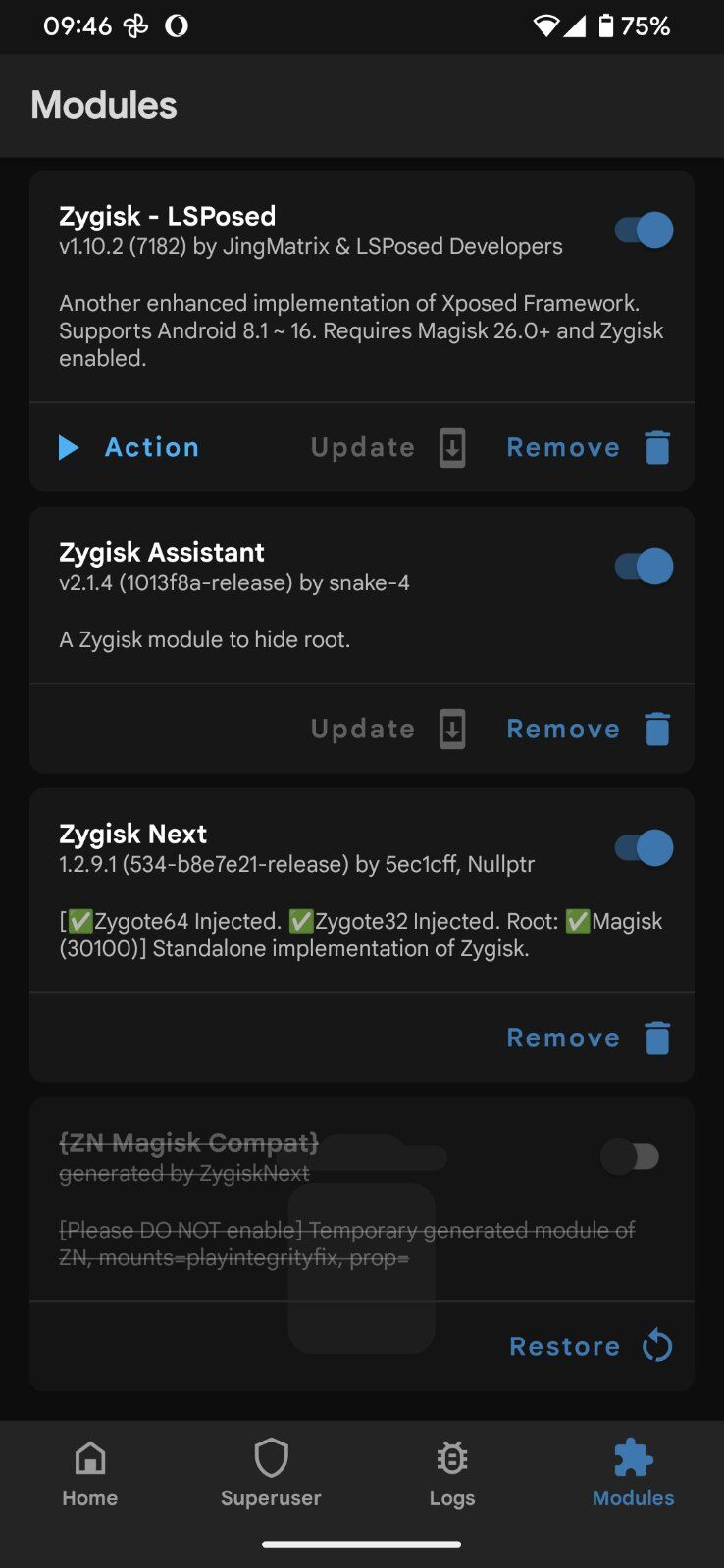Image resolution: width=724 pixels, height=1568 pixels.
Task: Turn off the Zygisk Next switch
Action: click(644, 848)
